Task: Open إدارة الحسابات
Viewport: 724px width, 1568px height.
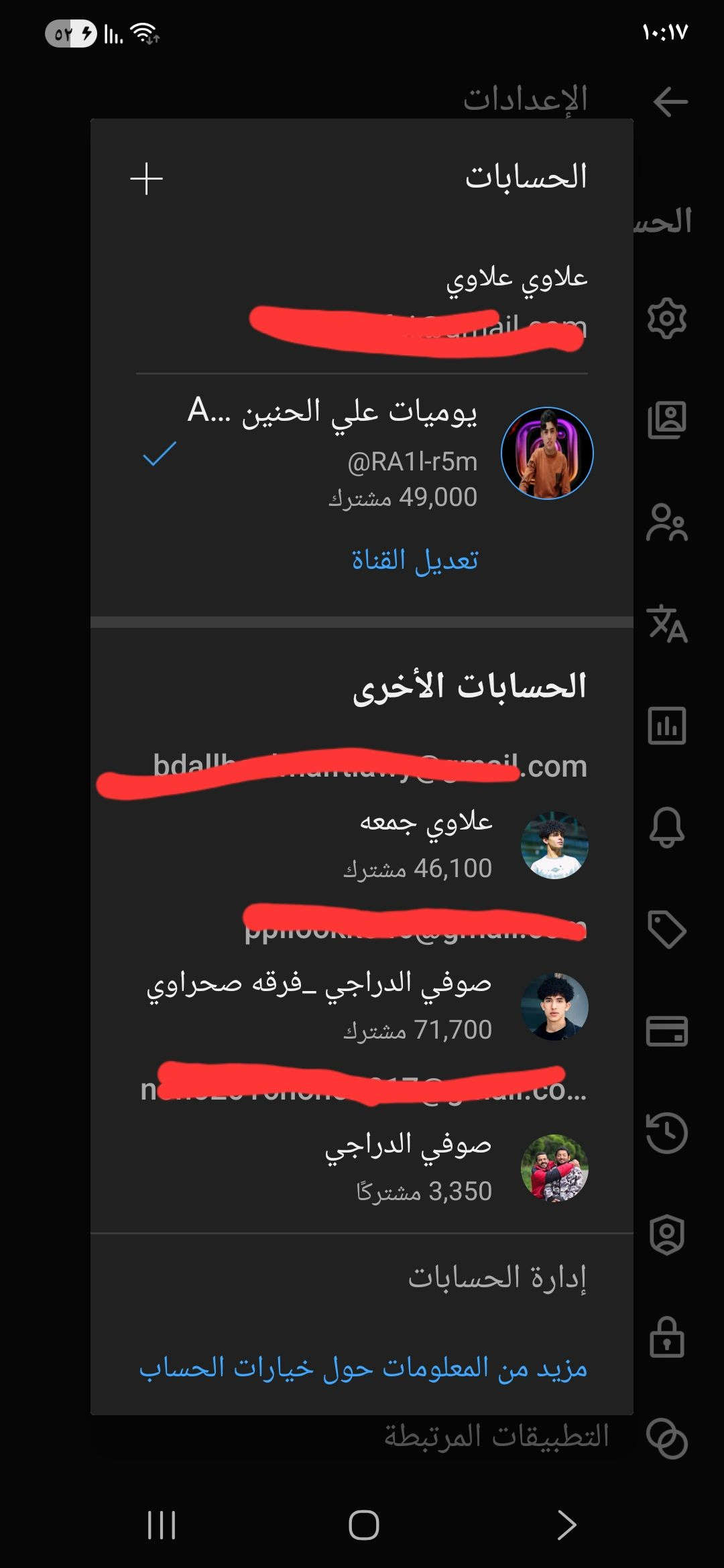Action: coord(497,1277)
